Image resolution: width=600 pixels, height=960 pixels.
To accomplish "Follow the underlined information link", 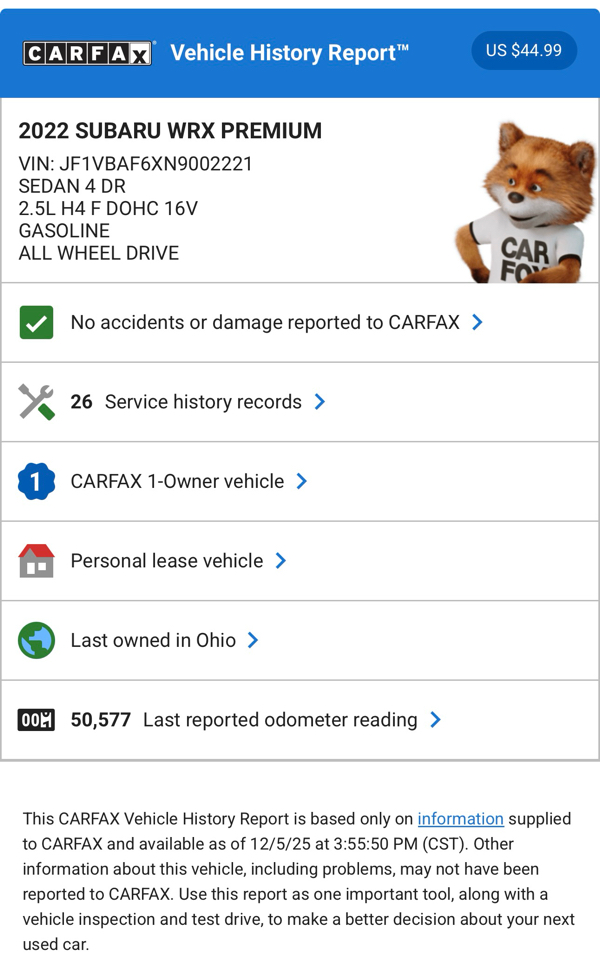I will click(x=460, y=819).
